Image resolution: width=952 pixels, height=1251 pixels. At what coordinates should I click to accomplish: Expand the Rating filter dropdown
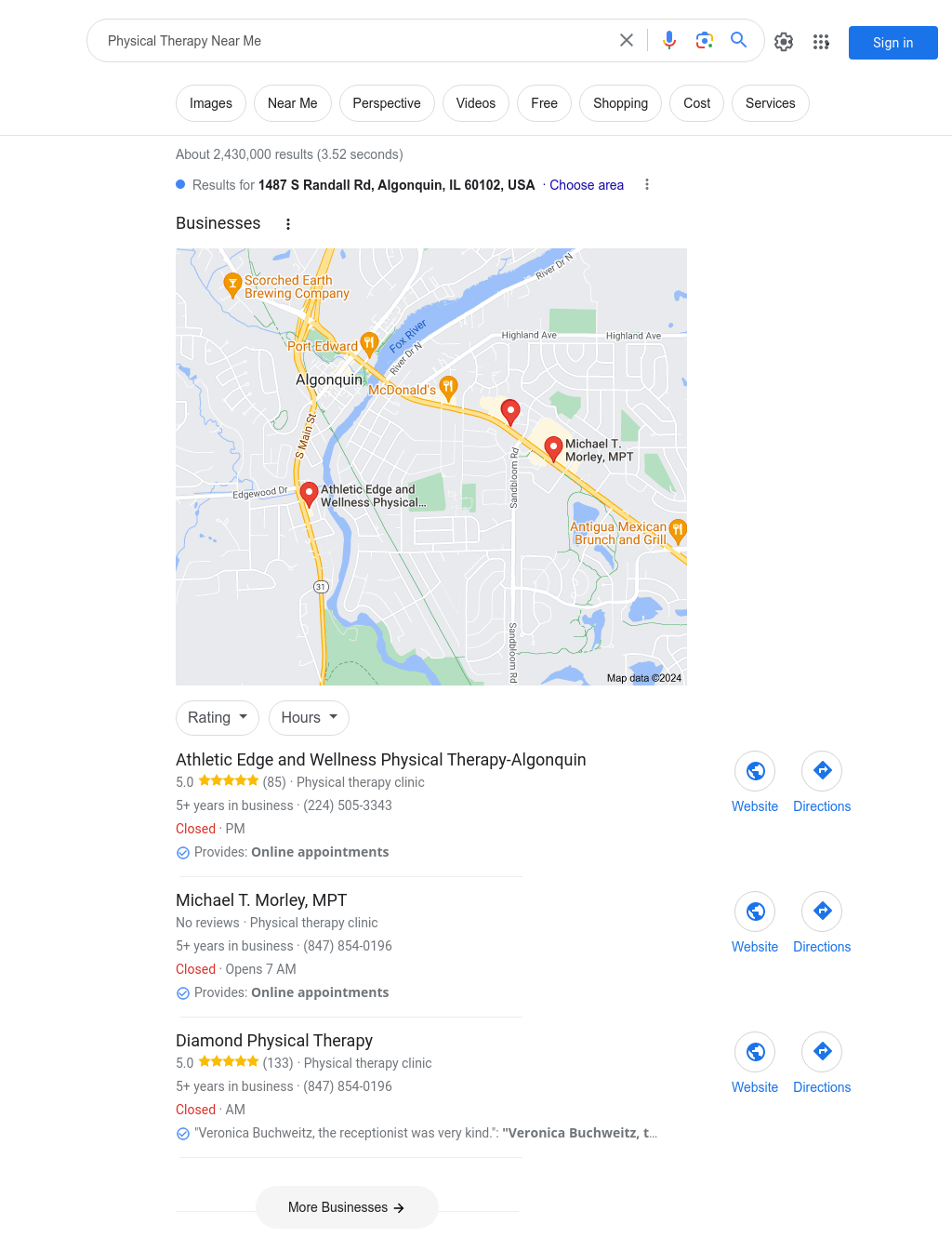click(218, 718)
